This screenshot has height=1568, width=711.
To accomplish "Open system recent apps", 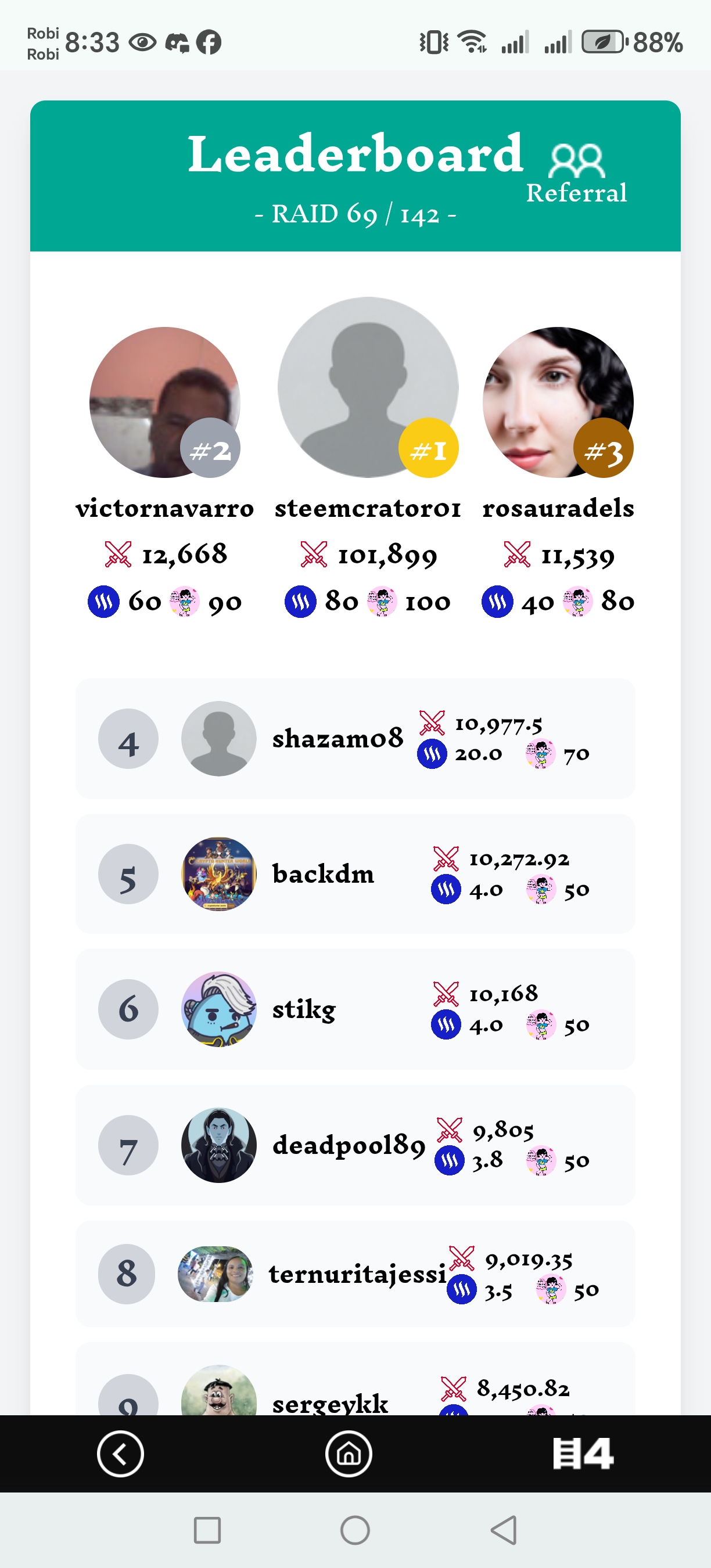I will [x=207, y=1530].
